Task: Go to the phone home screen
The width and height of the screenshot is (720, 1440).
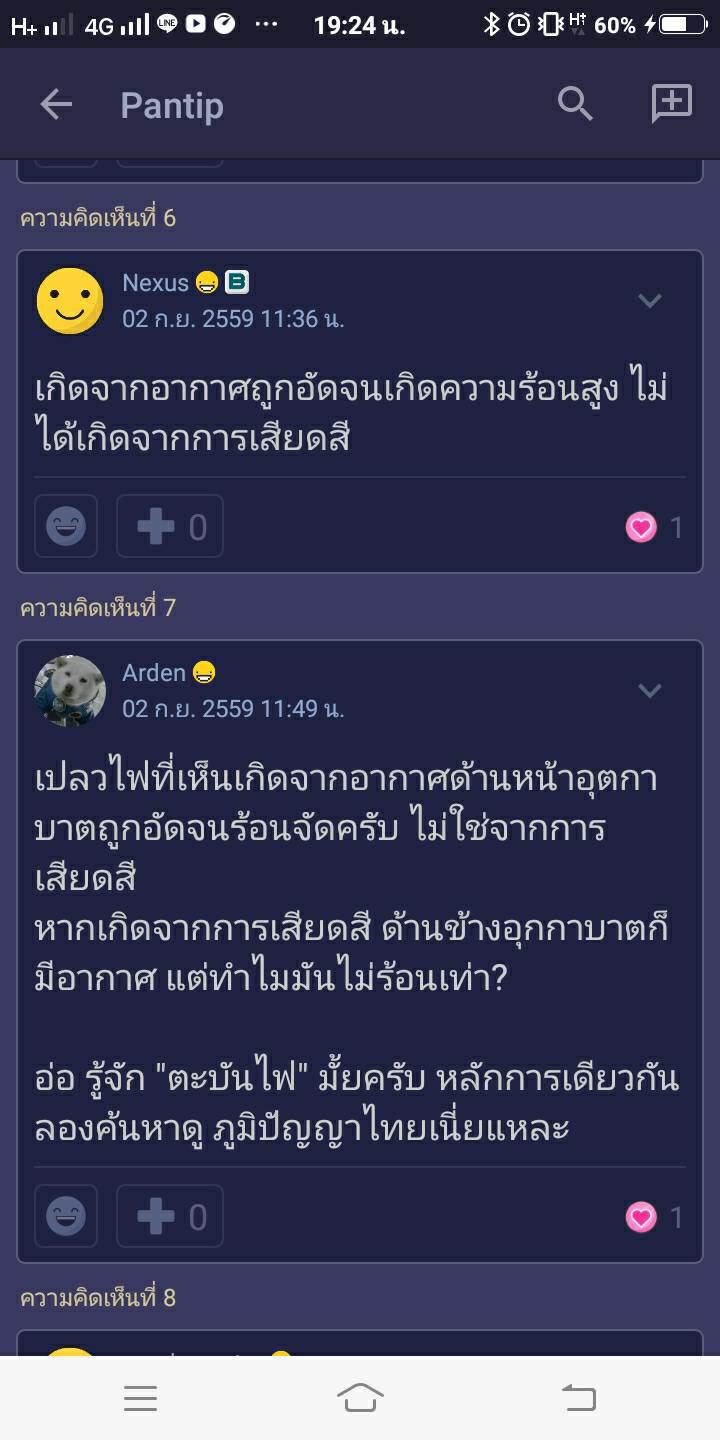Action: click(x=360, y=1398)
